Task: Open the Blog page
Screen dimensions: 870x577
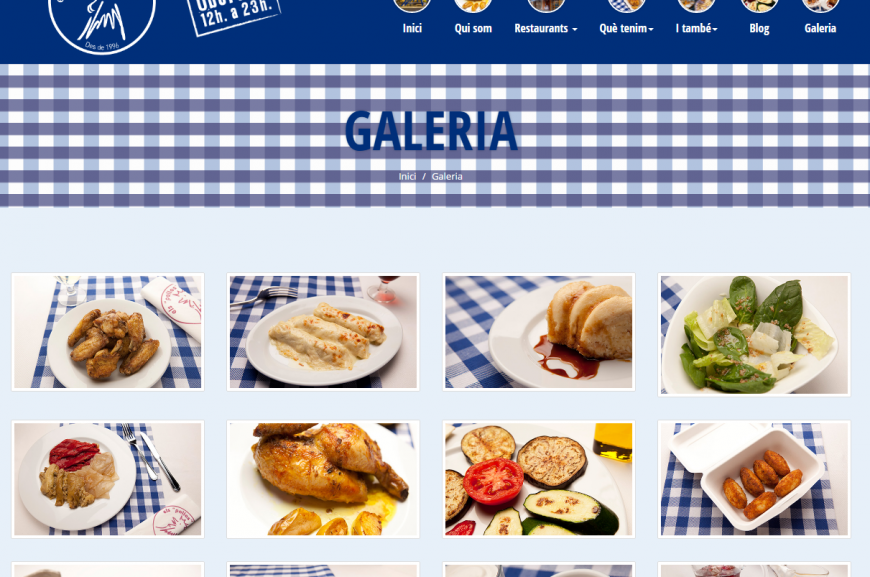Action: click(759, 28)
